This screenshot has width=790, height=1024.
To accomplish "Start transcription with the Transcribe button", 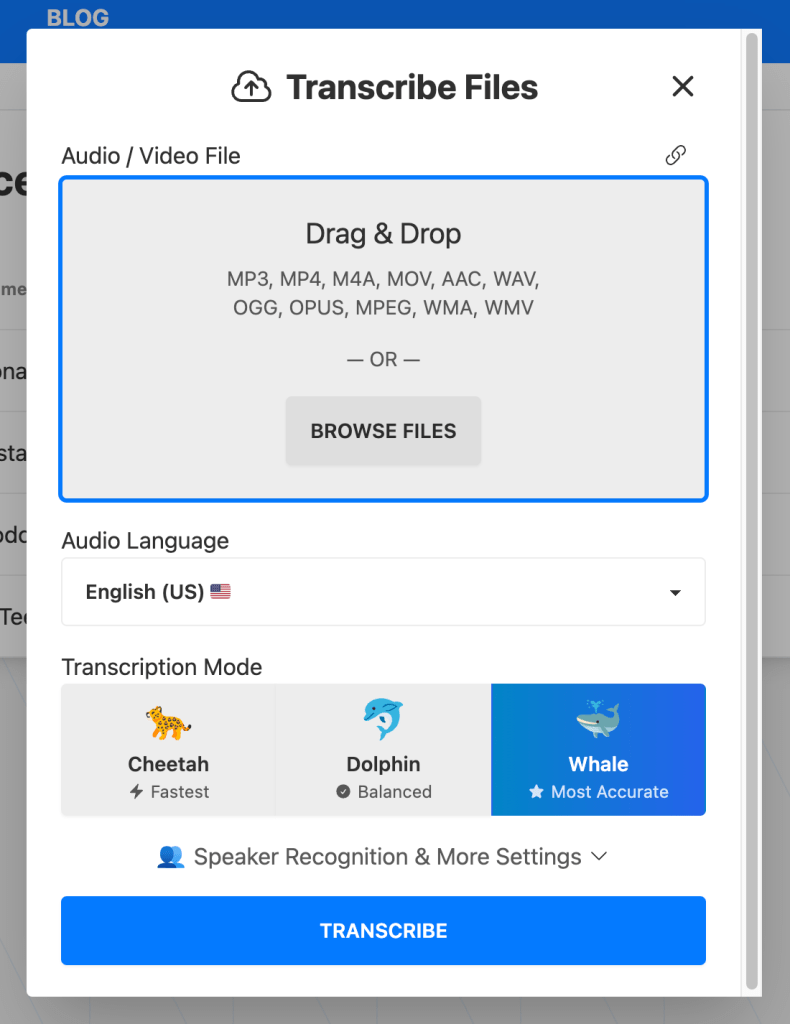I will coord(383,931).
